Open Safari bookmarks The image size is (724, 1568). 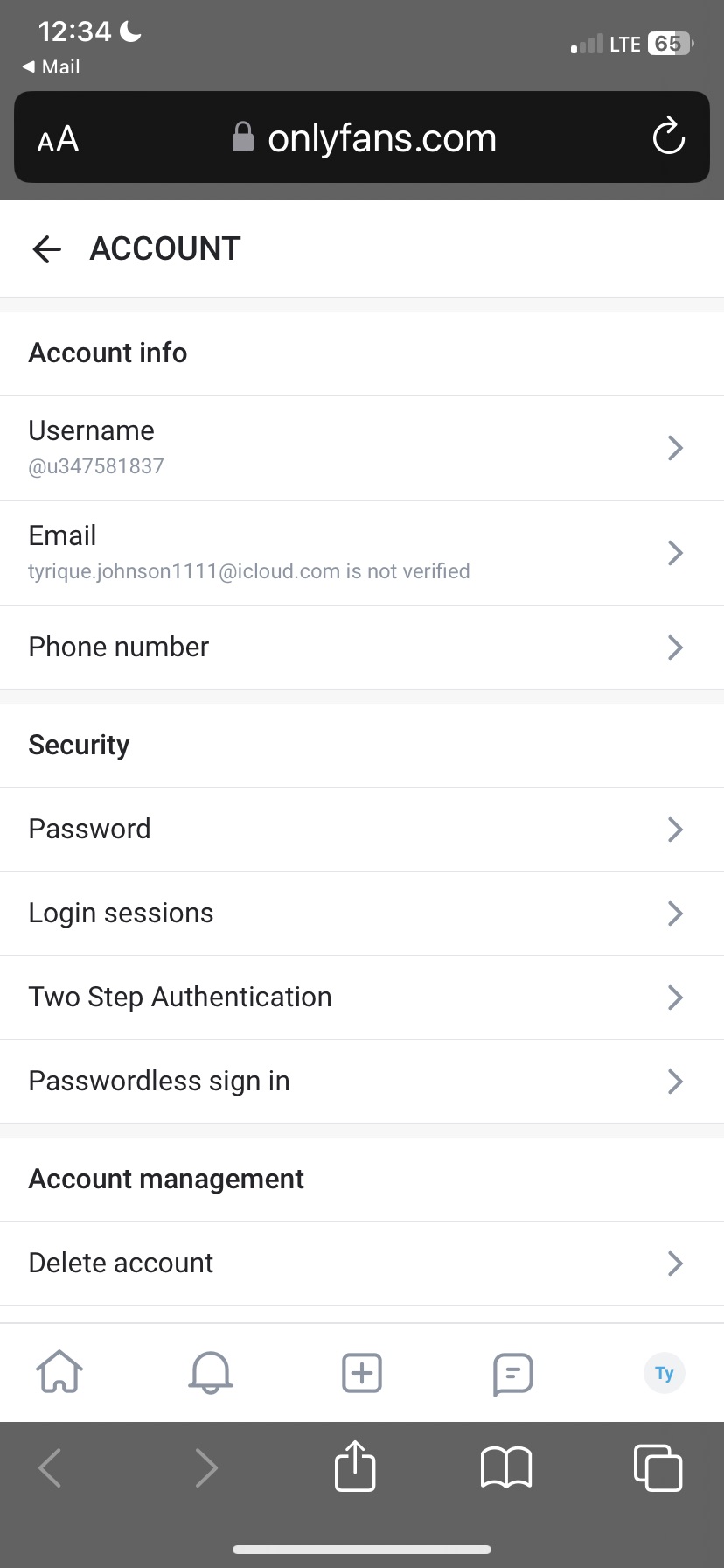pyautogui.click(x=506, y=1467)
